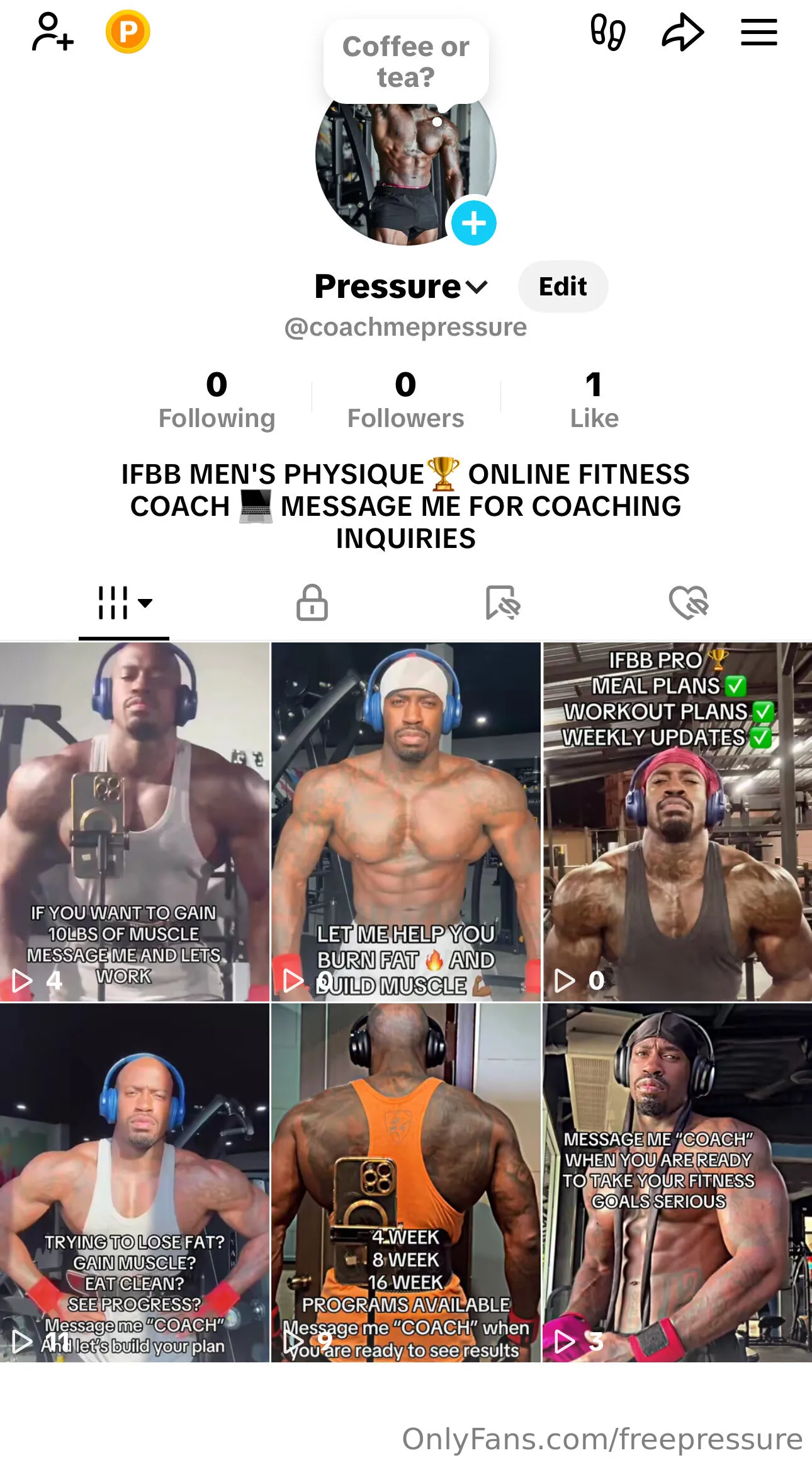Open the 'IFBB Pro meal plans' video
The width and height of the screenshot is (812, 1465).
coord(677,821)
